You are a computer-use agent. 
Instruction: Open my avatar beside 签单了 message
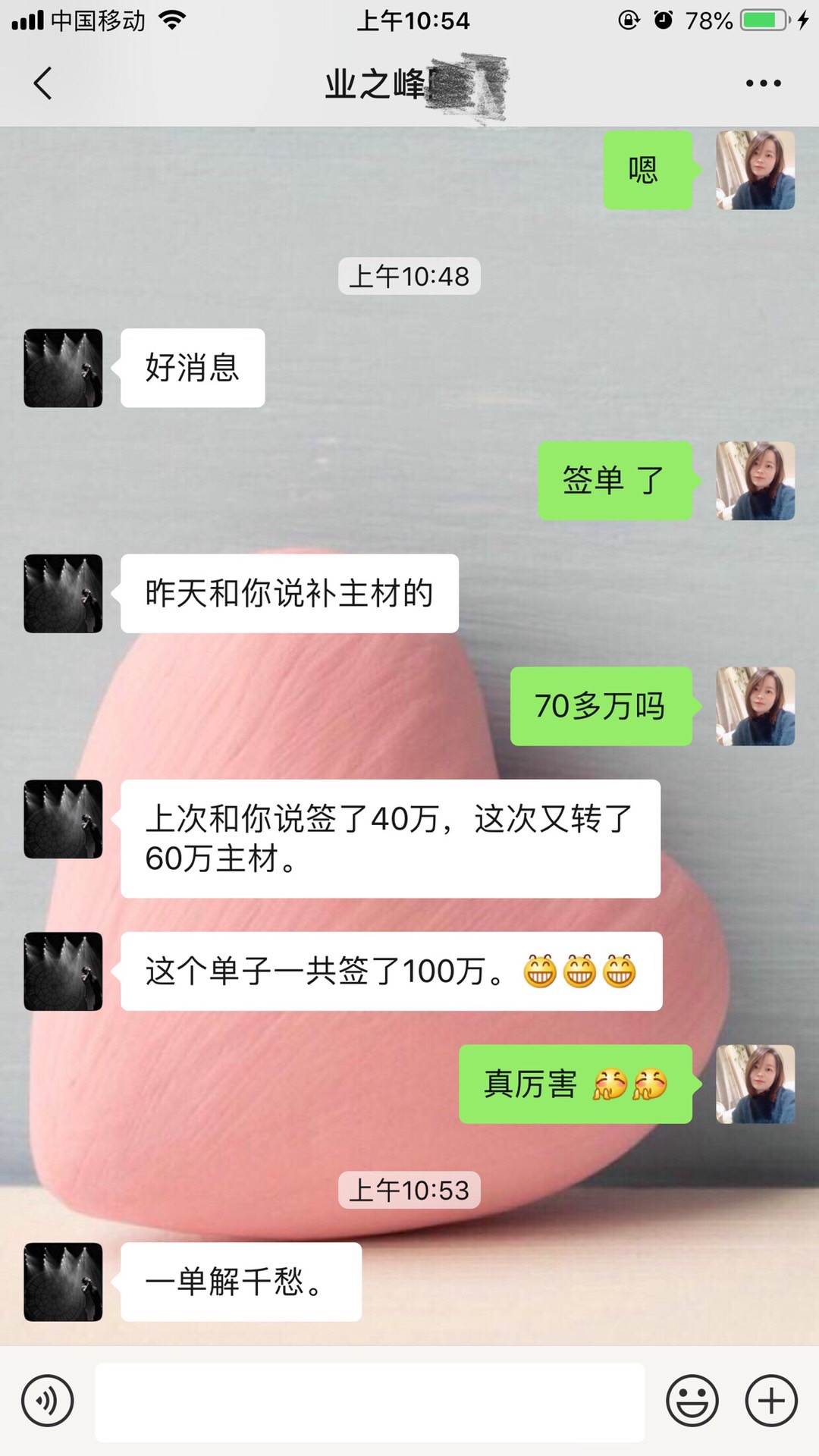tap(755, 481)
